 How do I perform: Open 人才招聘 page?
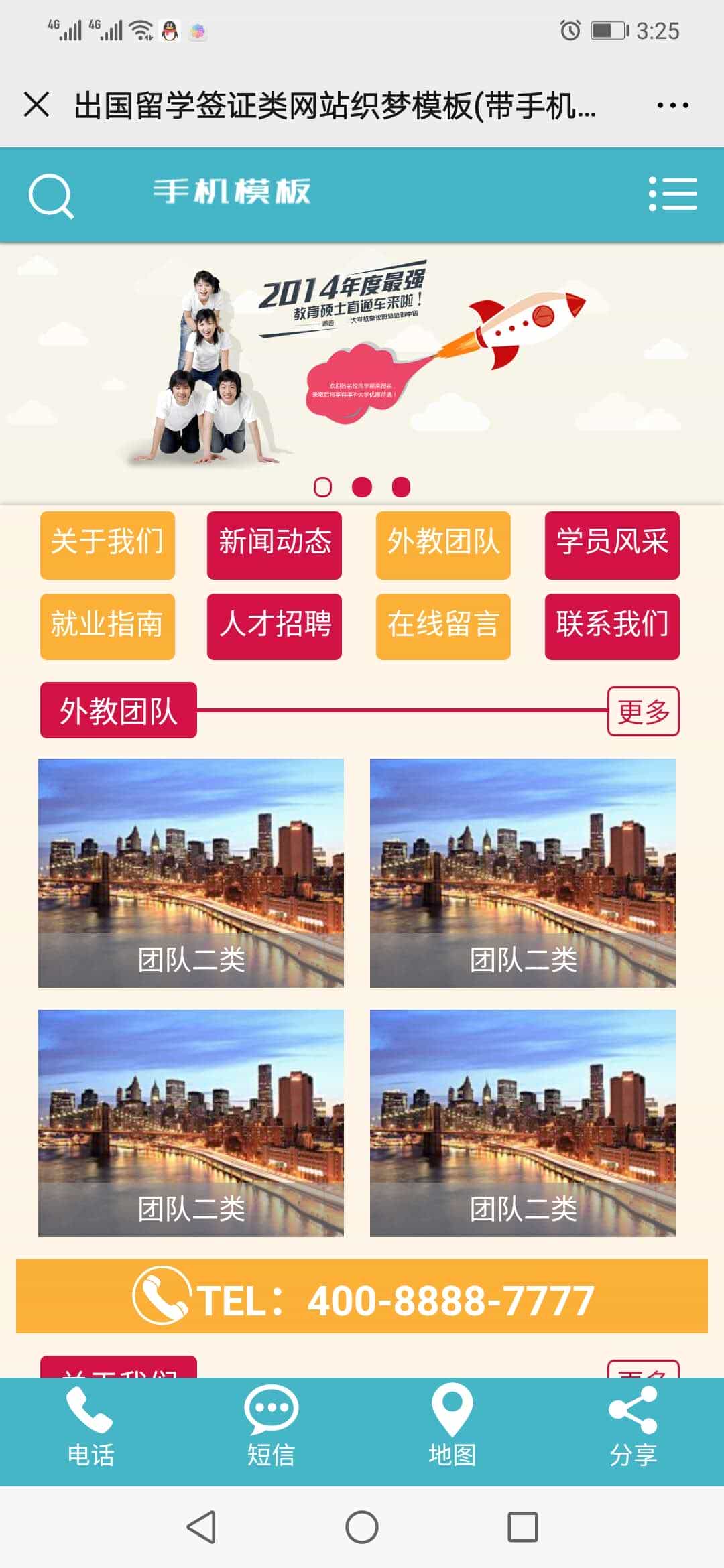point(274,626)
